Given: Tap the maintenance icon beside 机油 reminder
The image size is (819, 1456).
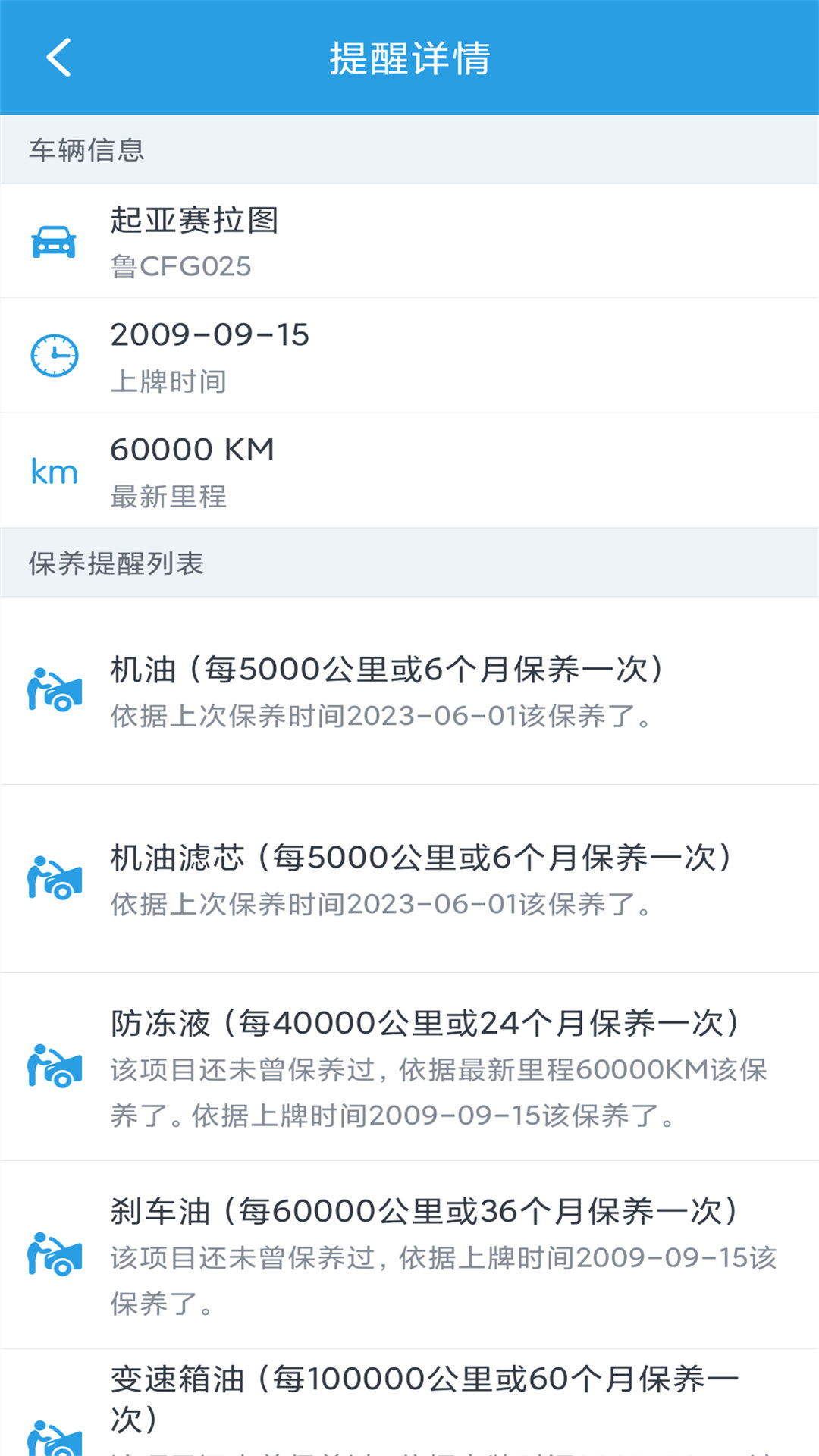Looking at the screenshot, I should [x=55, y=690].
